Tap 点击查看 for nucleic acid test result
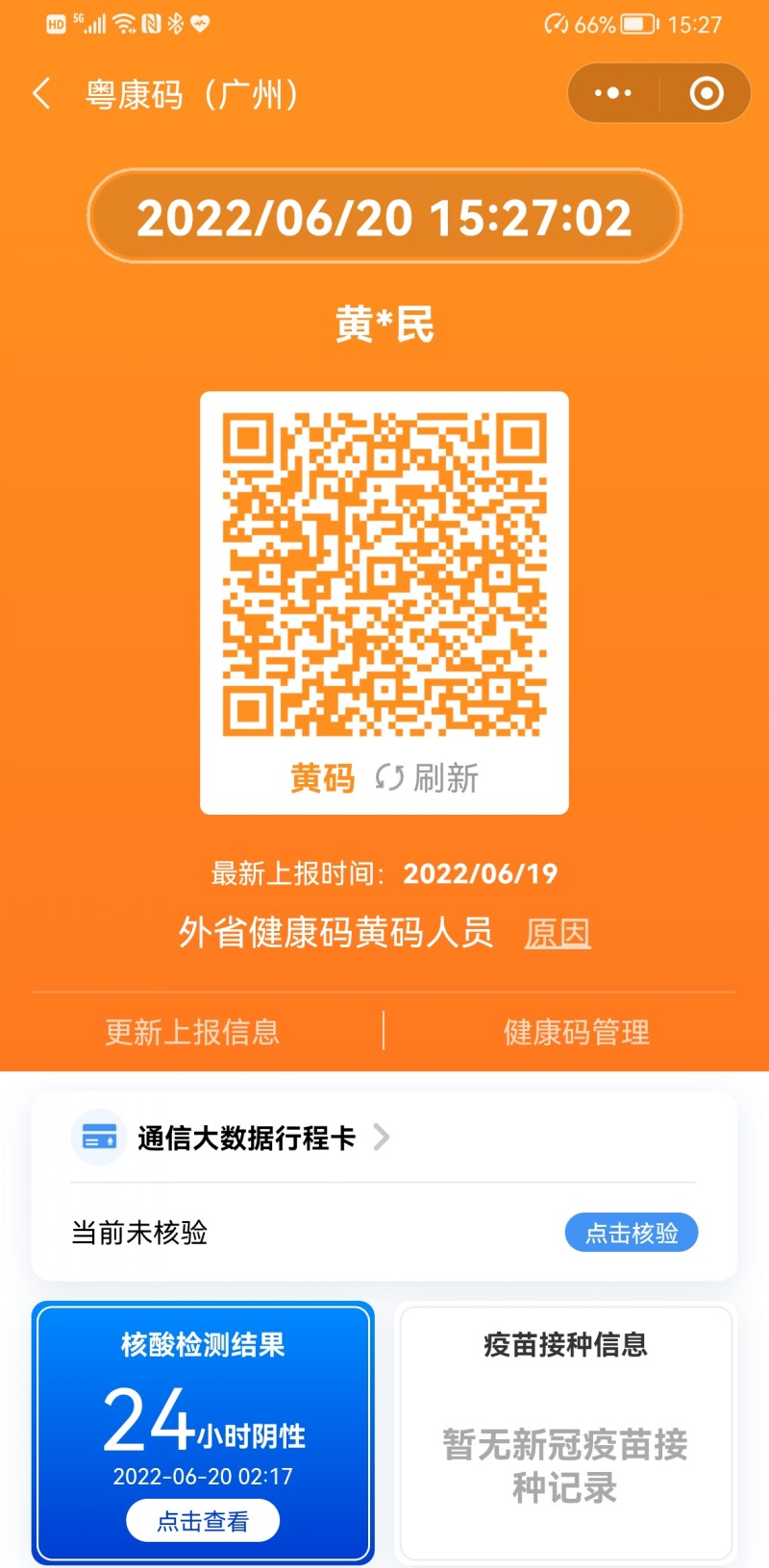This screenshot has height=1568, width=769. (203, 1521)
